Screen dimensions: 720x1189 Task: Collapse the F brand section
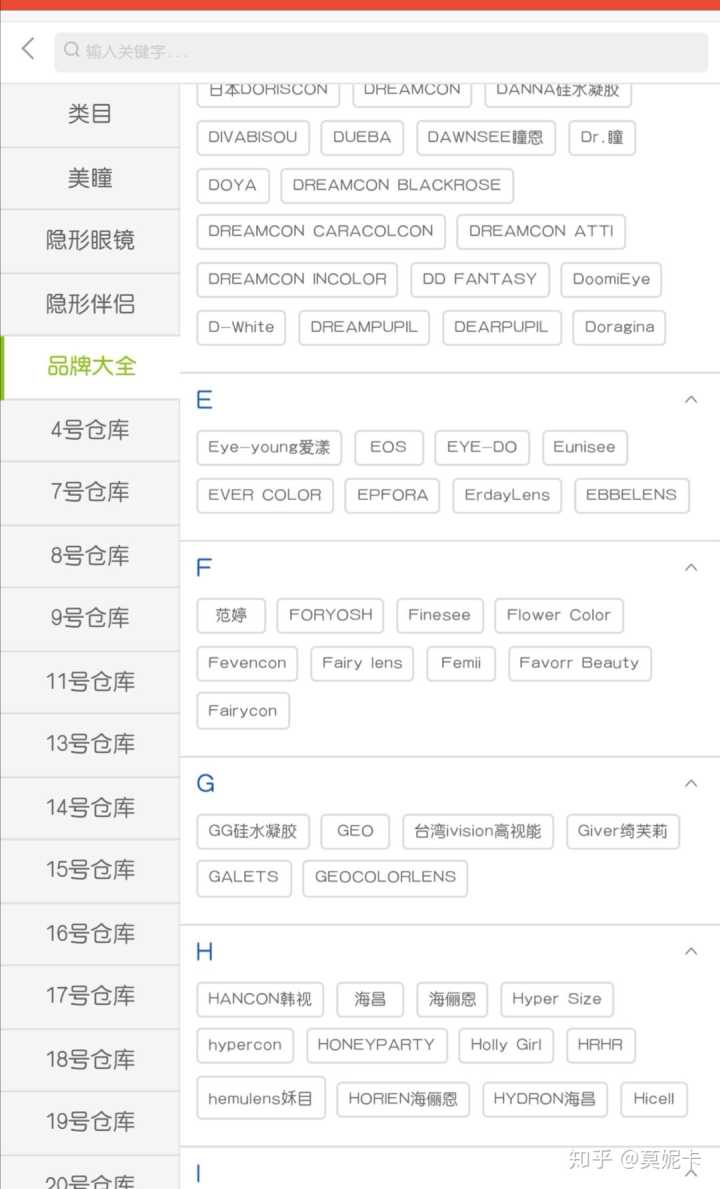click(690, 568)
